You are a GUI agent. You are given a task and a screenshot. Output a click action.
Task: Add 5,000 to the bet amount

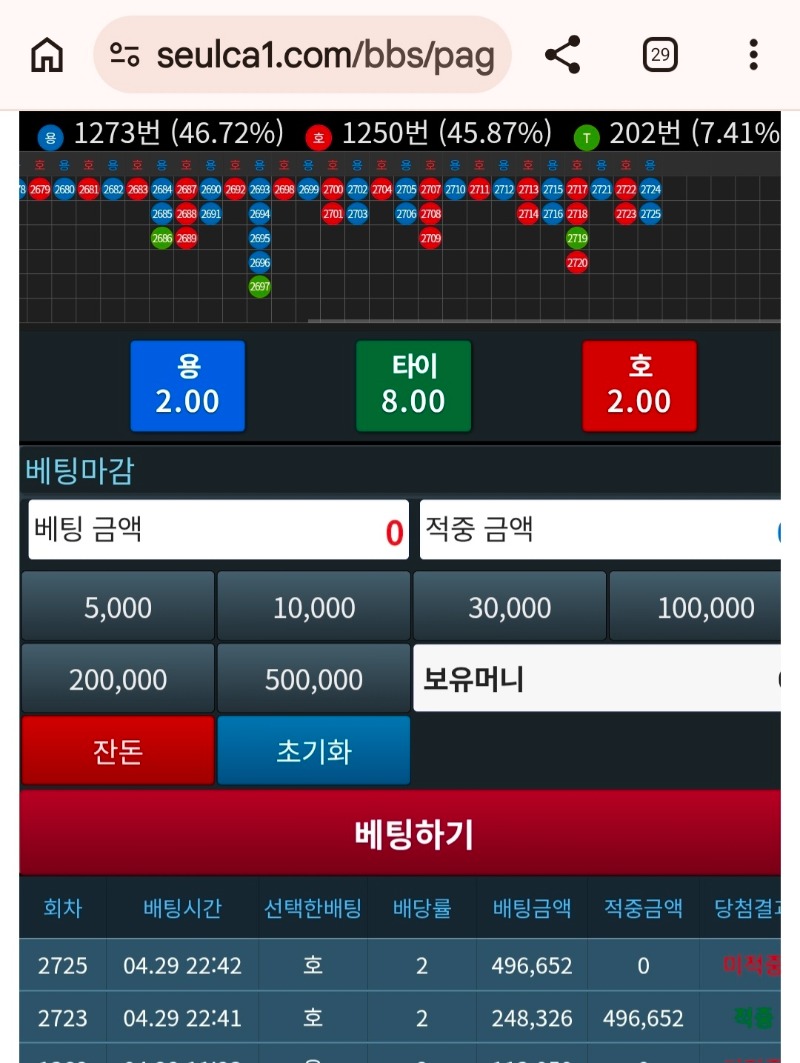[118, 607]
